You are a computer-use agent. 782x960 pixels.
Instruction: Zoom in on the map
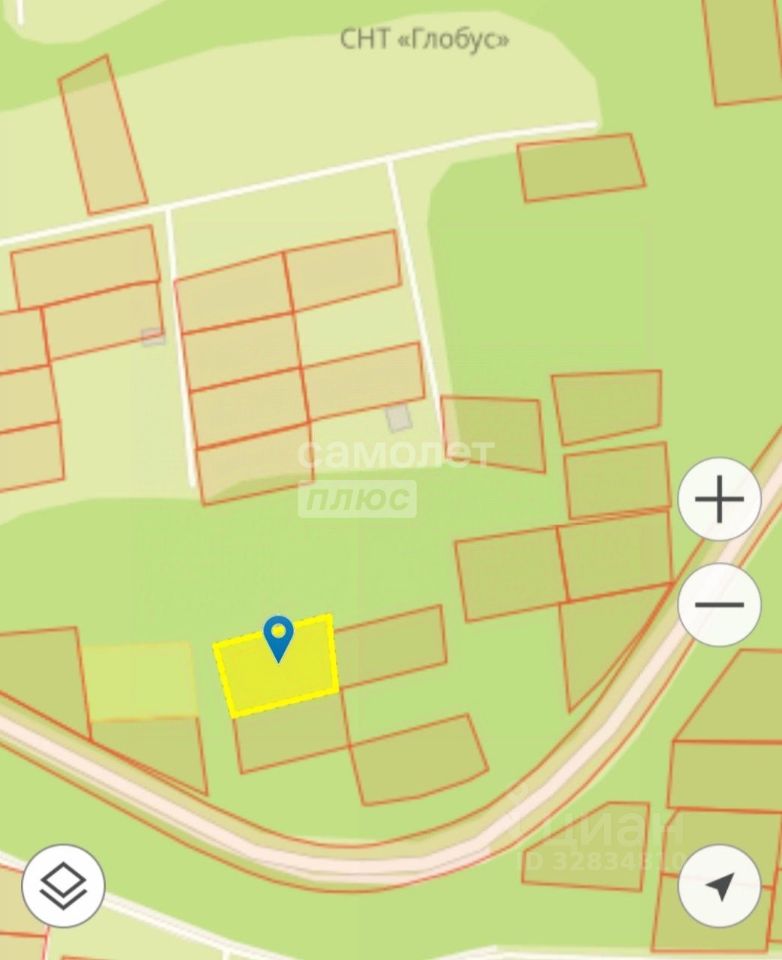(x=719, y=500)
